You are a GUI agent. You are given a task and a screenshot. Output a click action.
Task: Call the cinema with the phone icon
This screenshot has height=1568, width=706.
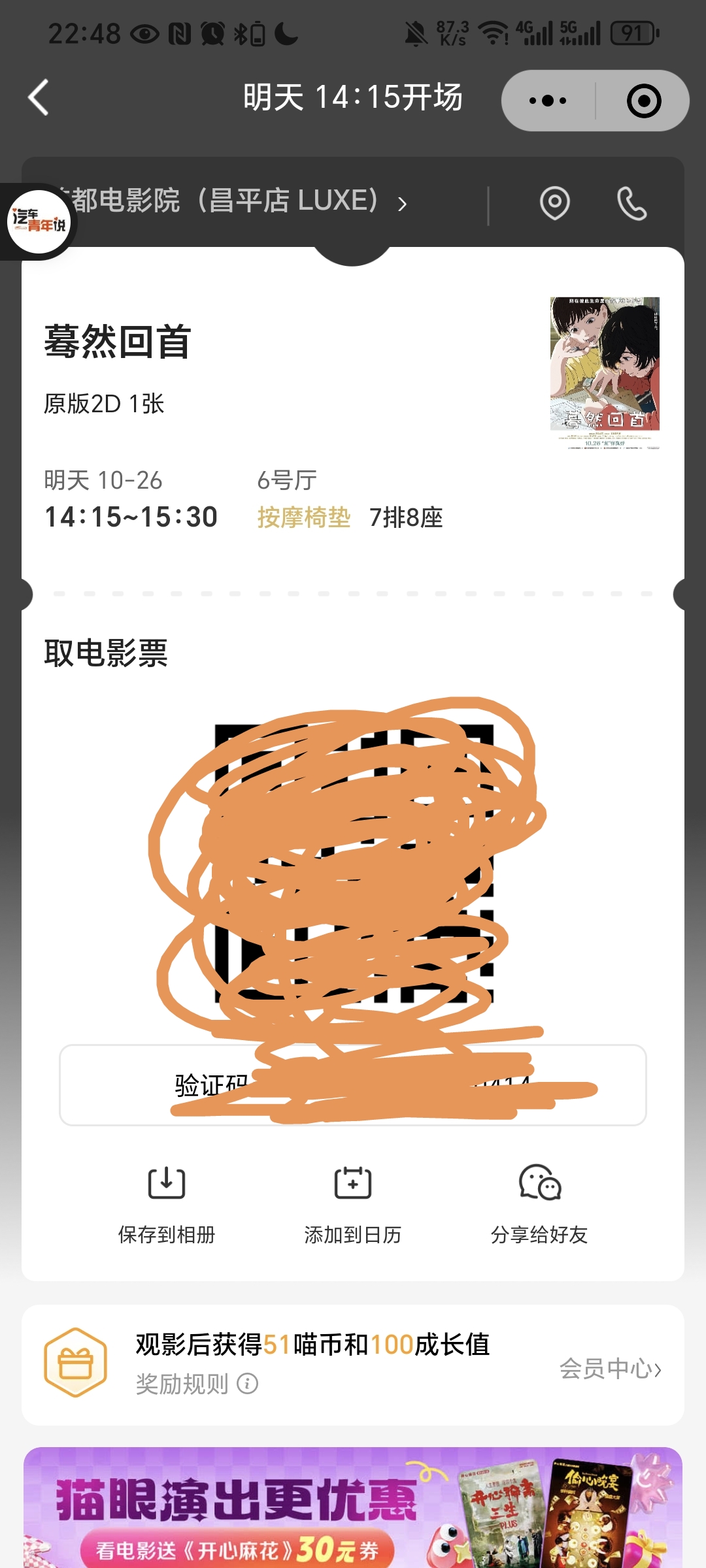tap(631, 203)
